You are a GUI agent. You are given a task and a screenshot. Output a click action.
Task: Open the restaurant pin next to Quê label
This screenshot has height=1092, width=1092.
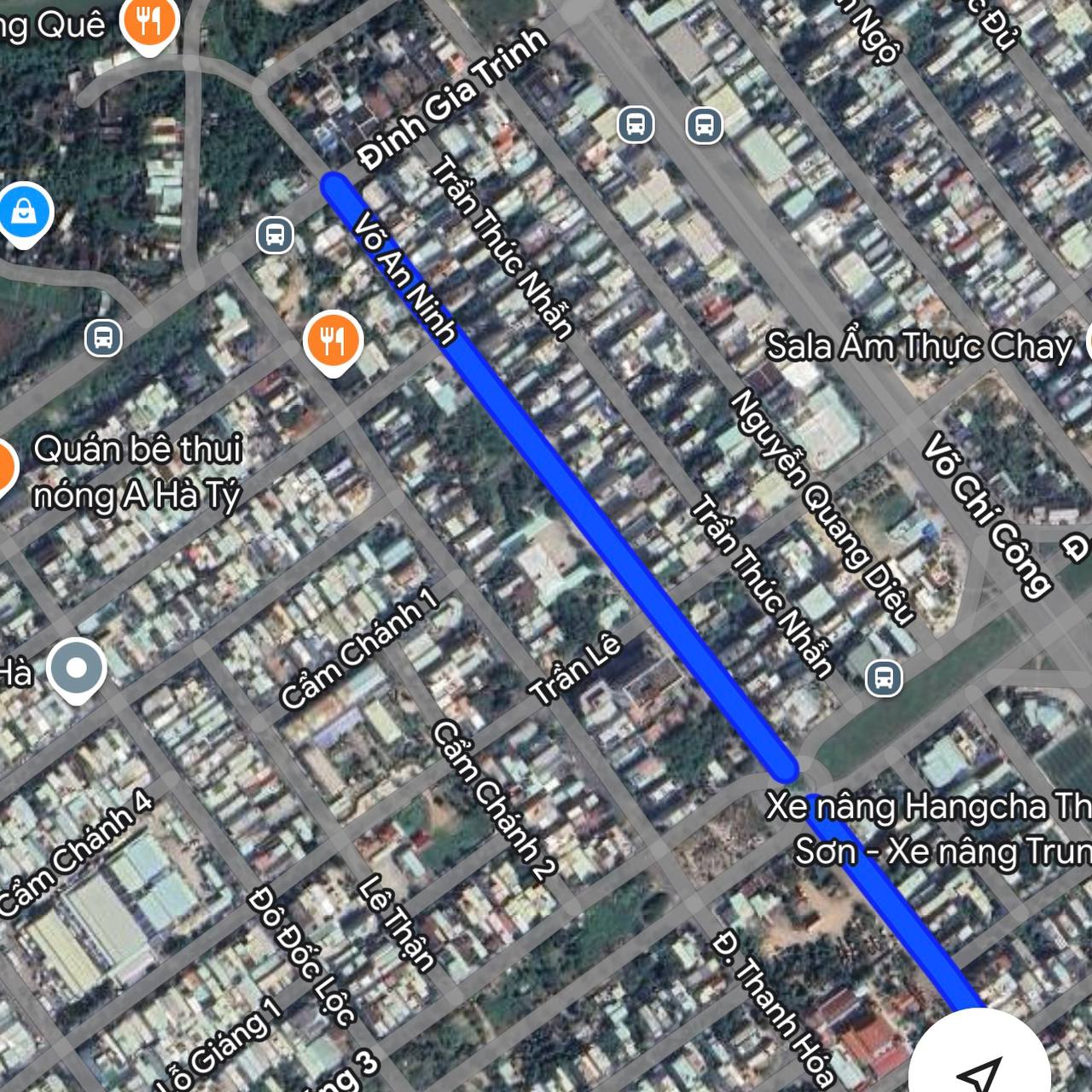point(149,22)
